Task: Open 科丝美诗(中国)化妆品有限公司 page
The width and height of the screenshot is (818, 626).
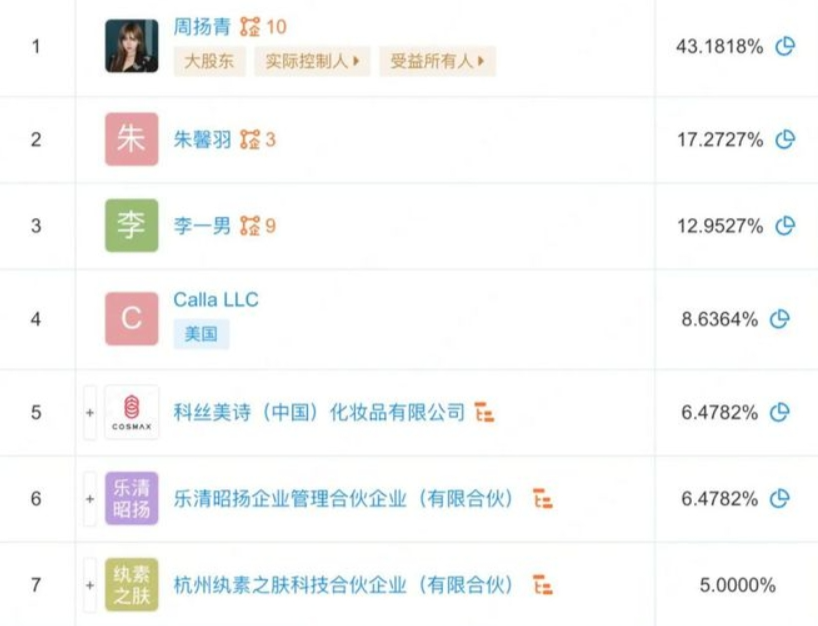Action: [x=319, y=412]
